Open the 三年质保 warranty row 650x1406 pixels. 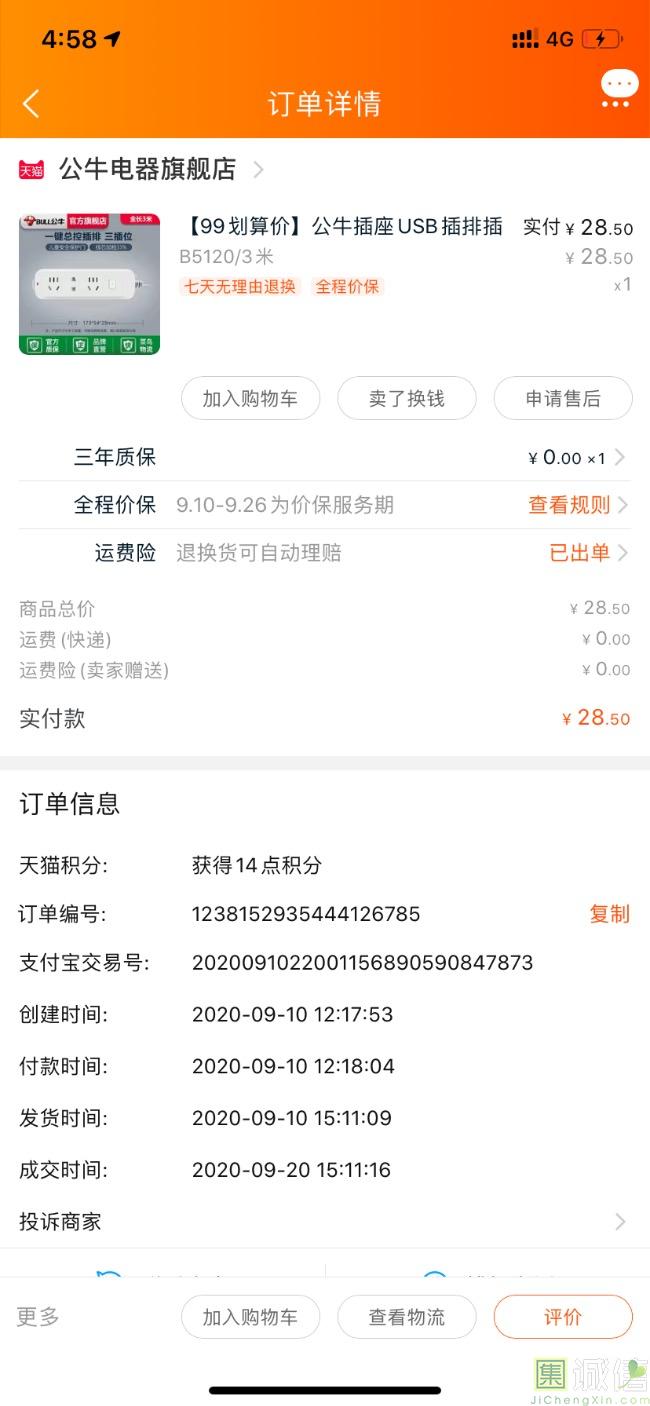pos(324,458)
